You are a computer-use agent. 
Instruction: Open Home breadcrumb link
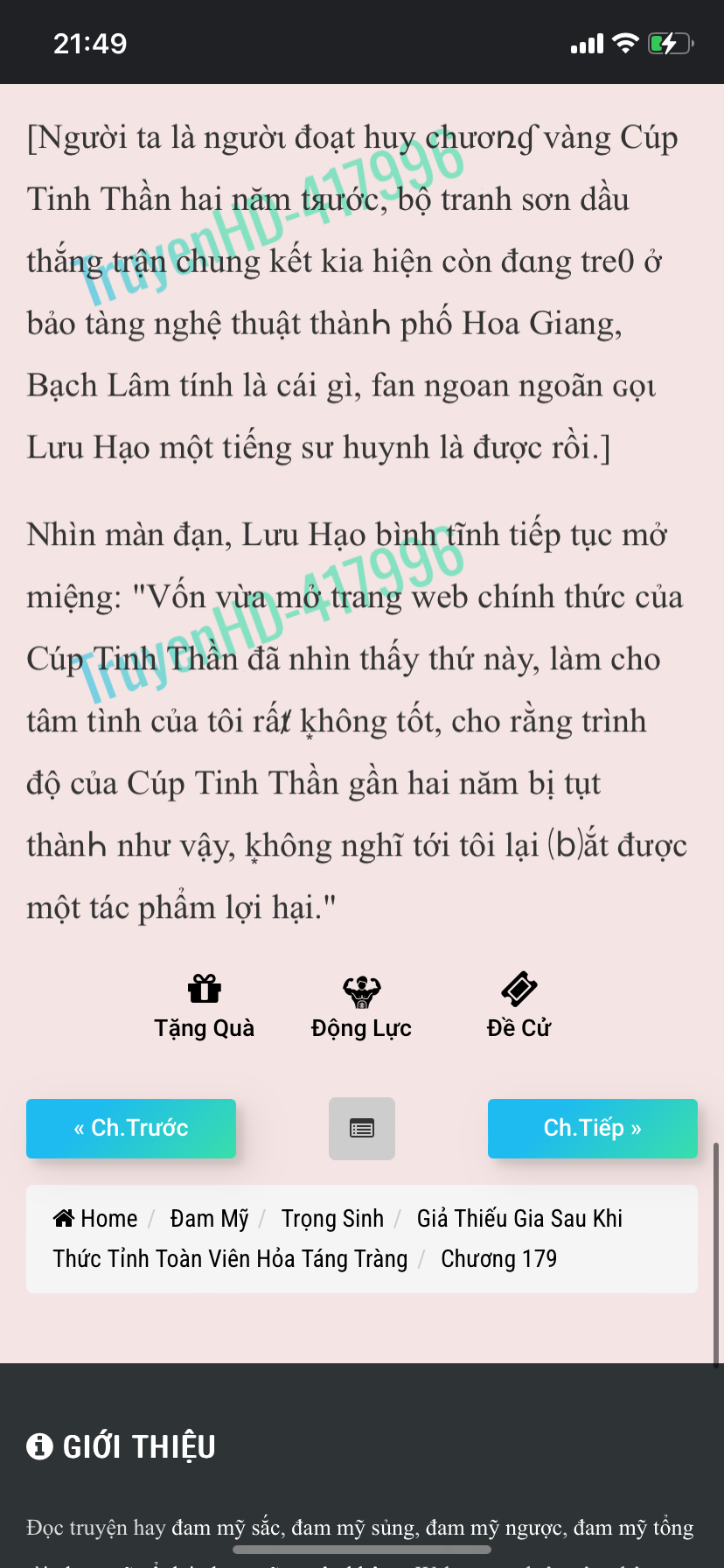point(96,1218)
